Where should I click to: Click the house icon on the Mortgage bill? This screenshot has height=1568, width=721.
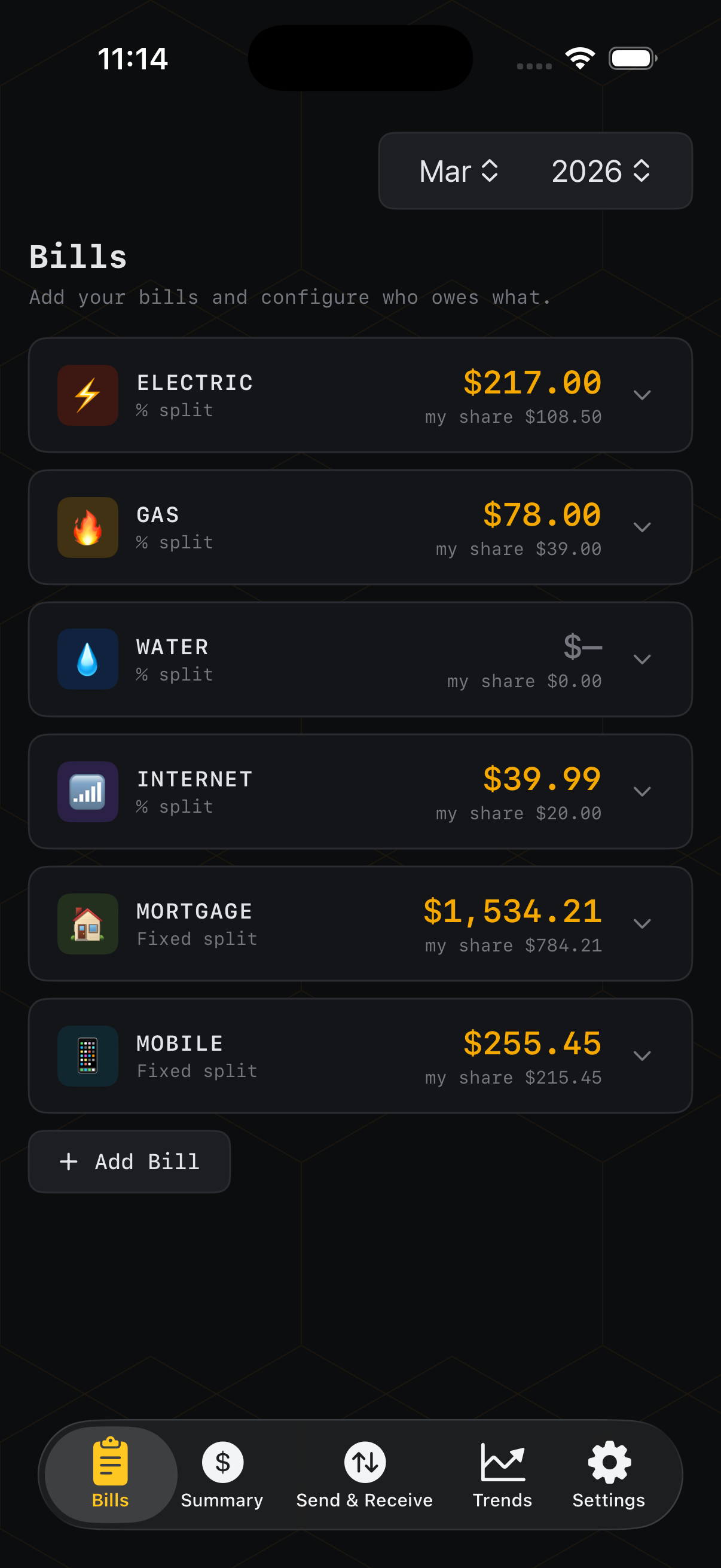[87, 923]
